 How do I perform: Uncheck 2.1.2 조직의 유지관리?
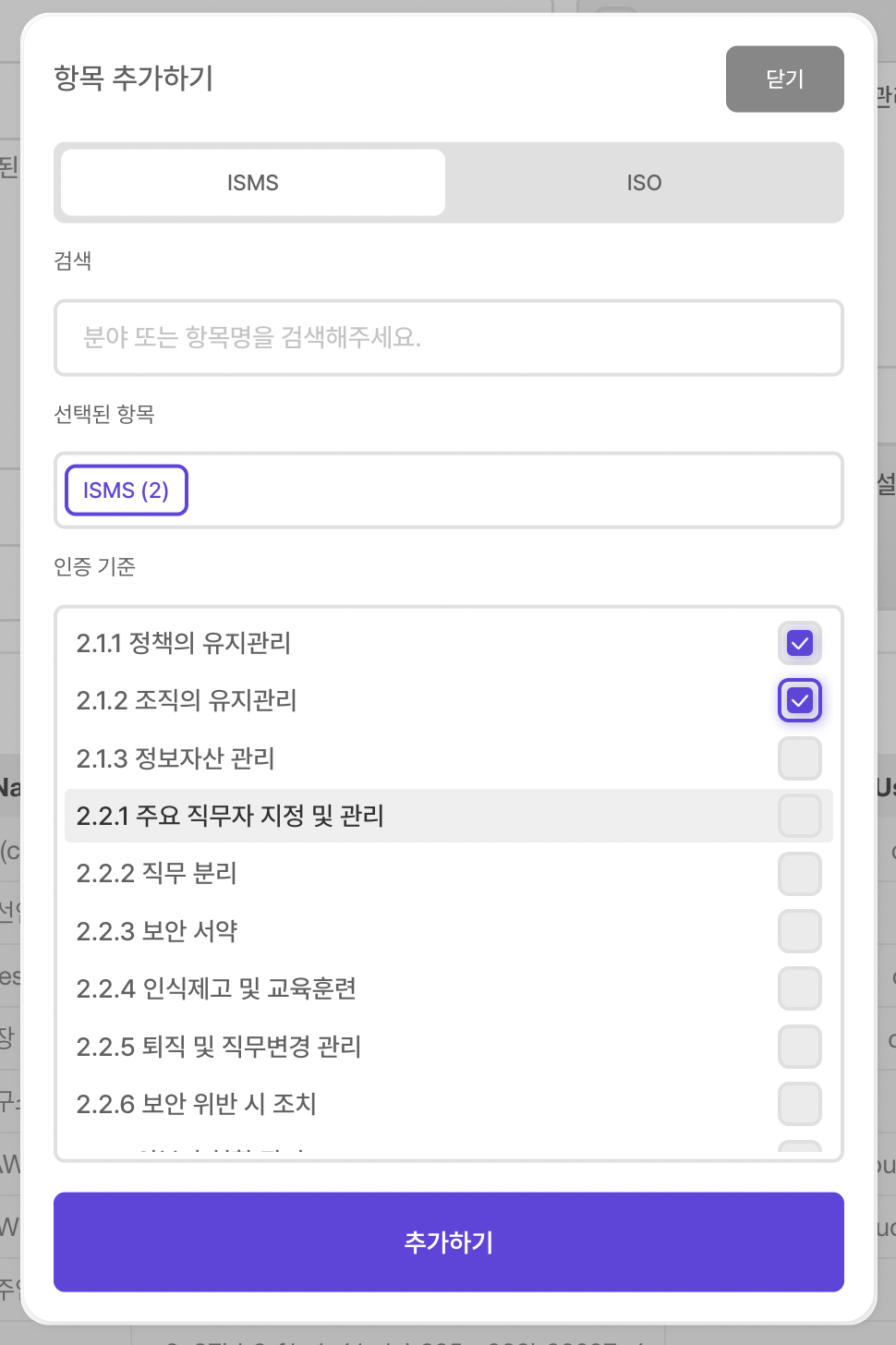coord(799,700)
